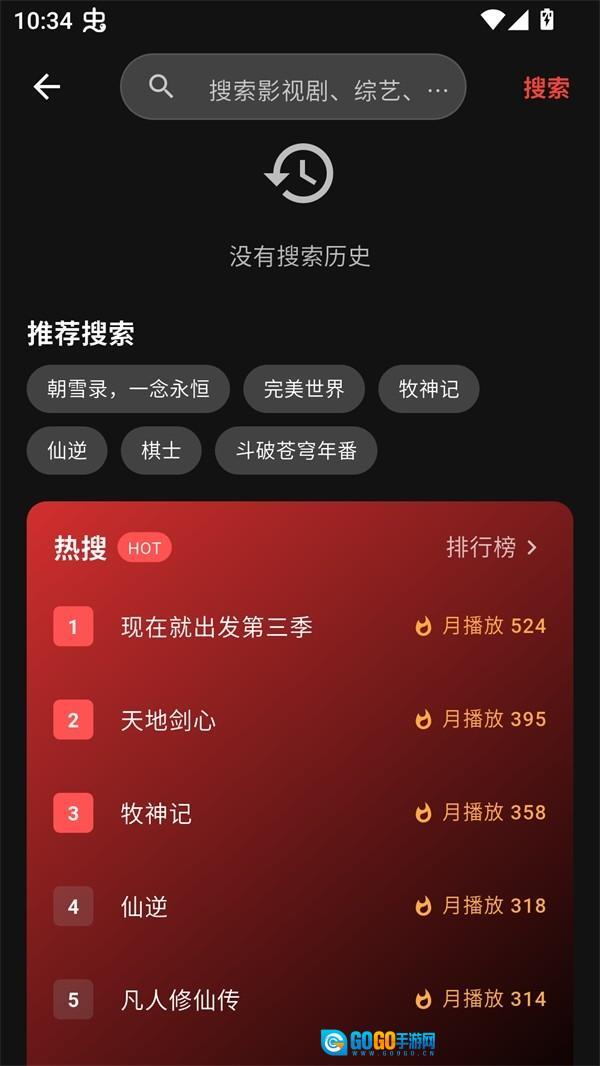
Task: Open the 排行榜 ranking list
Action: click(492, 547)
